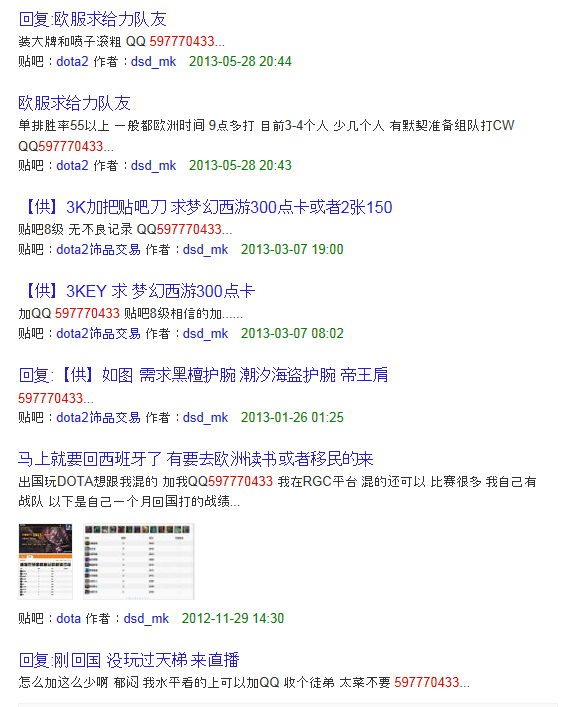Open the "回复:欧服求给力队友" result
Viewport: 561px width, 707px height.
coord(92,19)
